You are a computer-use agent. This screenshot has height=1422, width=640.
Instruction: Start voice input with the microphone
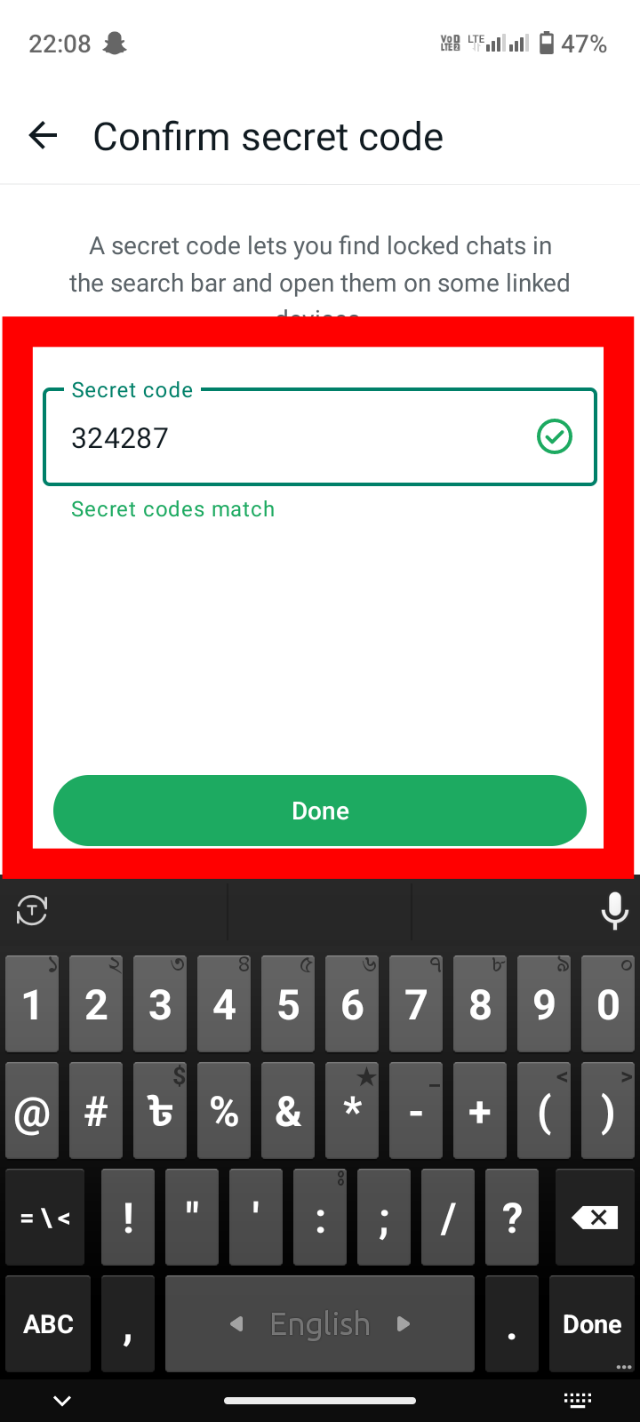point(614,910)
